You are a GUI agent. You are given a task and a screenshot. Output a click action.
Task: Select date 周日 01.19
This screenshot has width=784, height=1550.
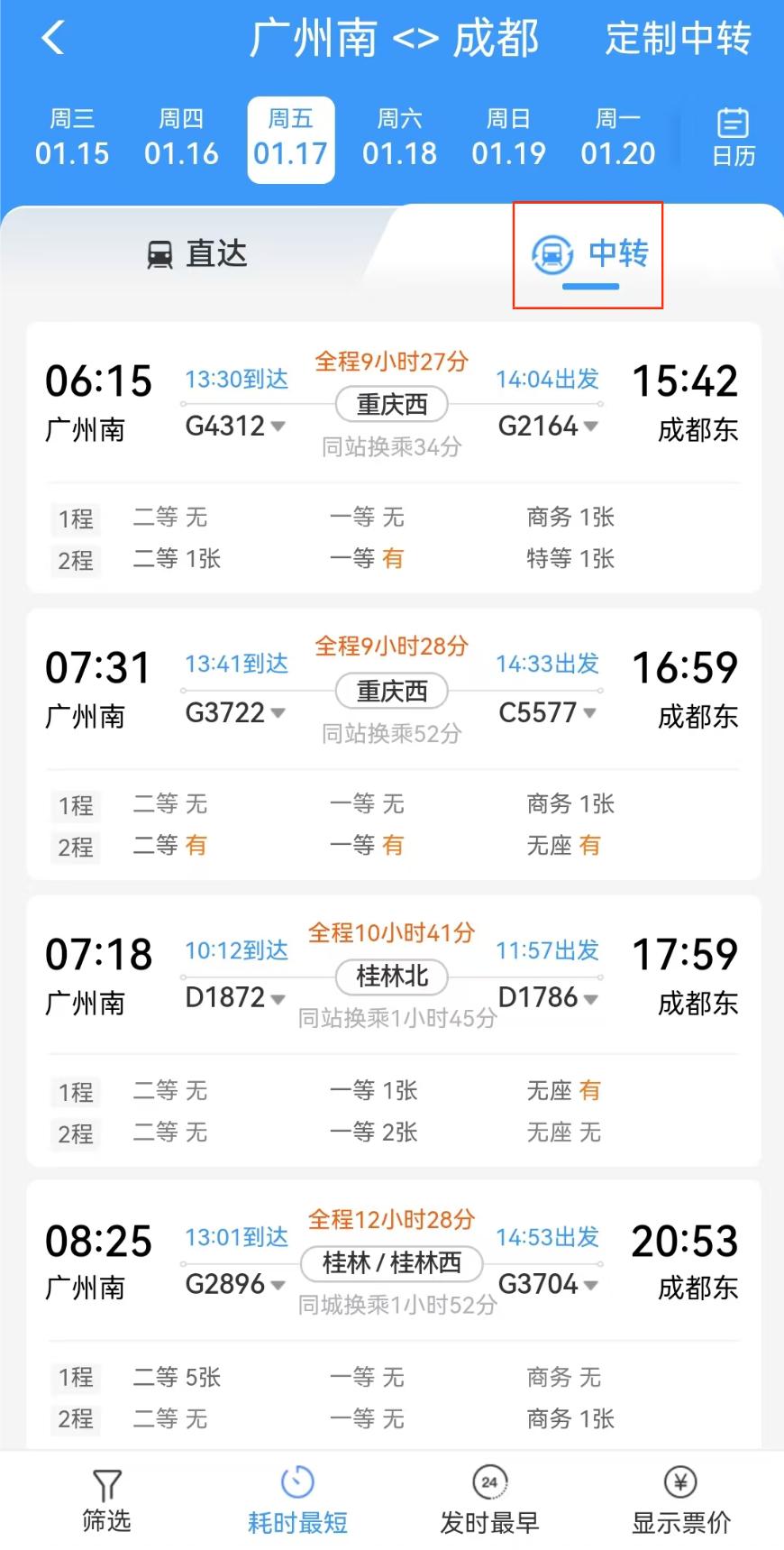coord(508,138)
